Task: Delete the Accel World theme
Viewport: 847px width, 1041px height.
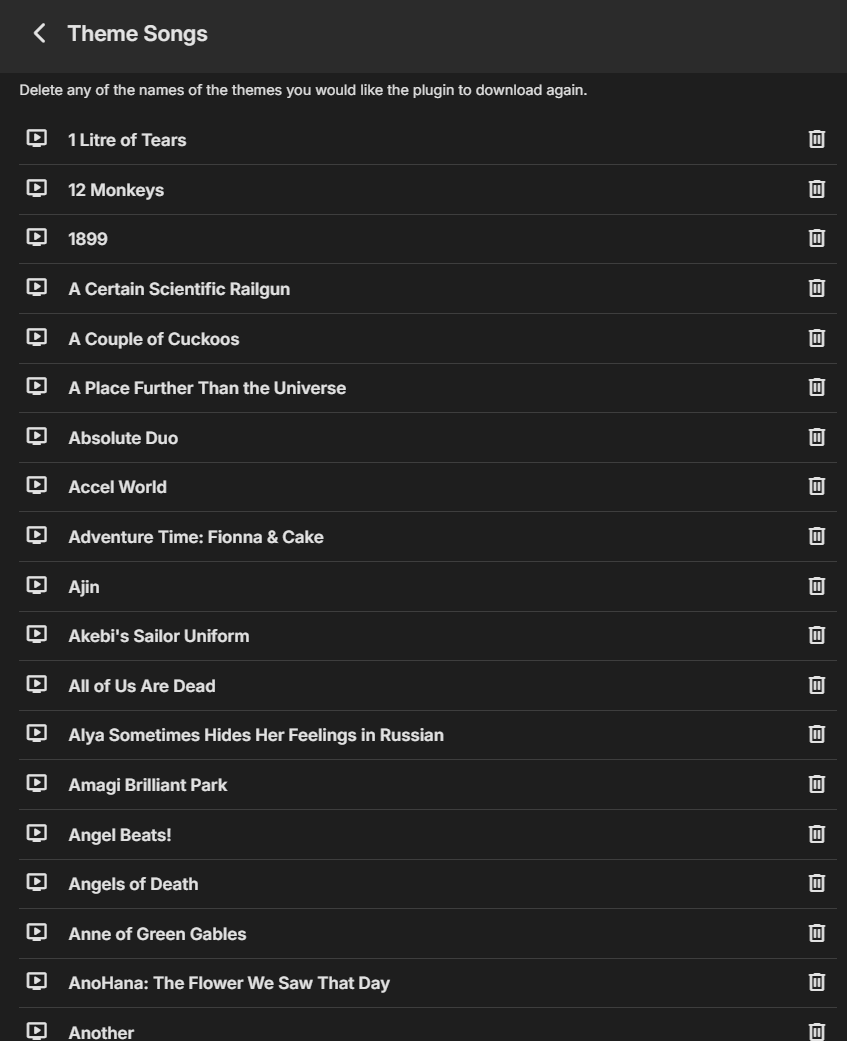Action: click(816, 486)
